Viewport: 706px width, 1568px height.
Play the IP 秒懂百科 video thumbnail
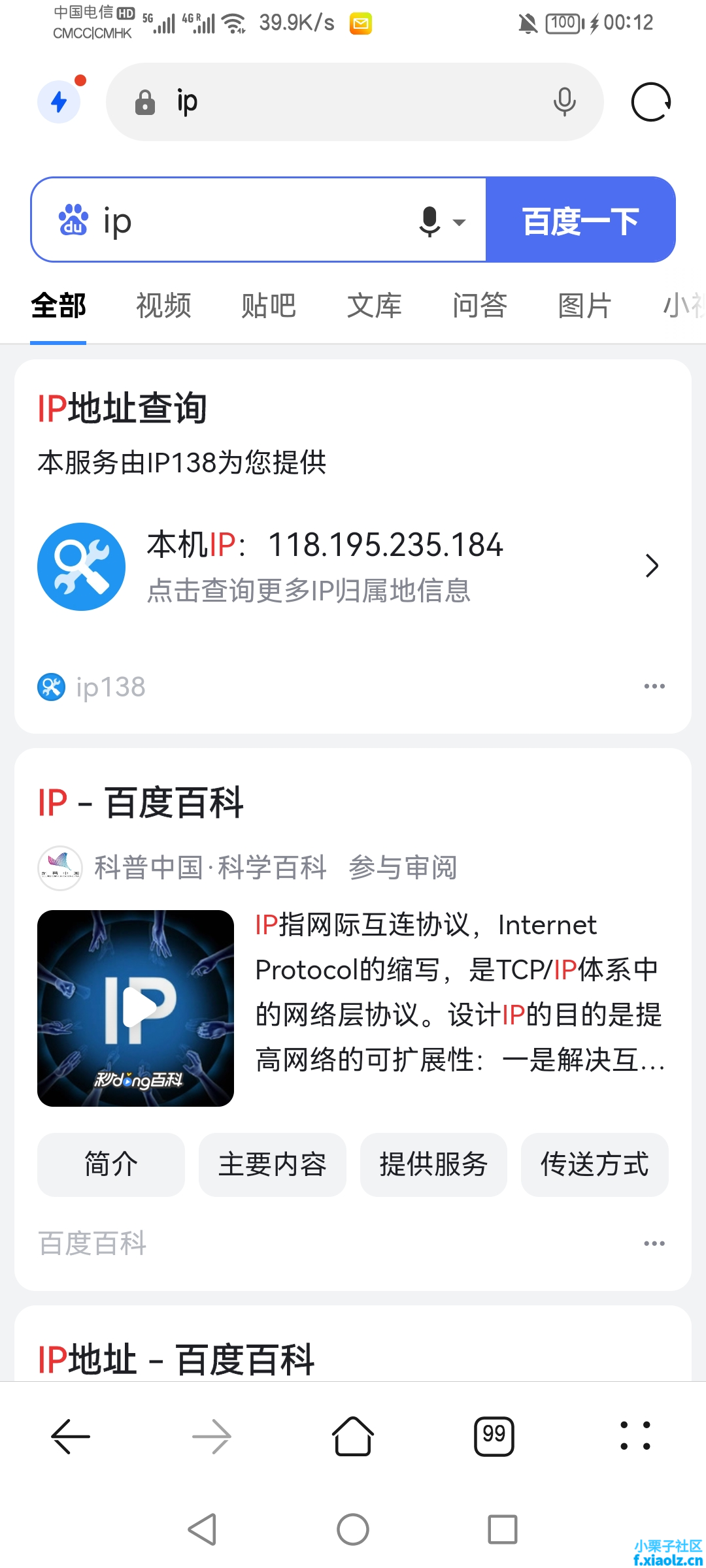tap(136, 1007)
